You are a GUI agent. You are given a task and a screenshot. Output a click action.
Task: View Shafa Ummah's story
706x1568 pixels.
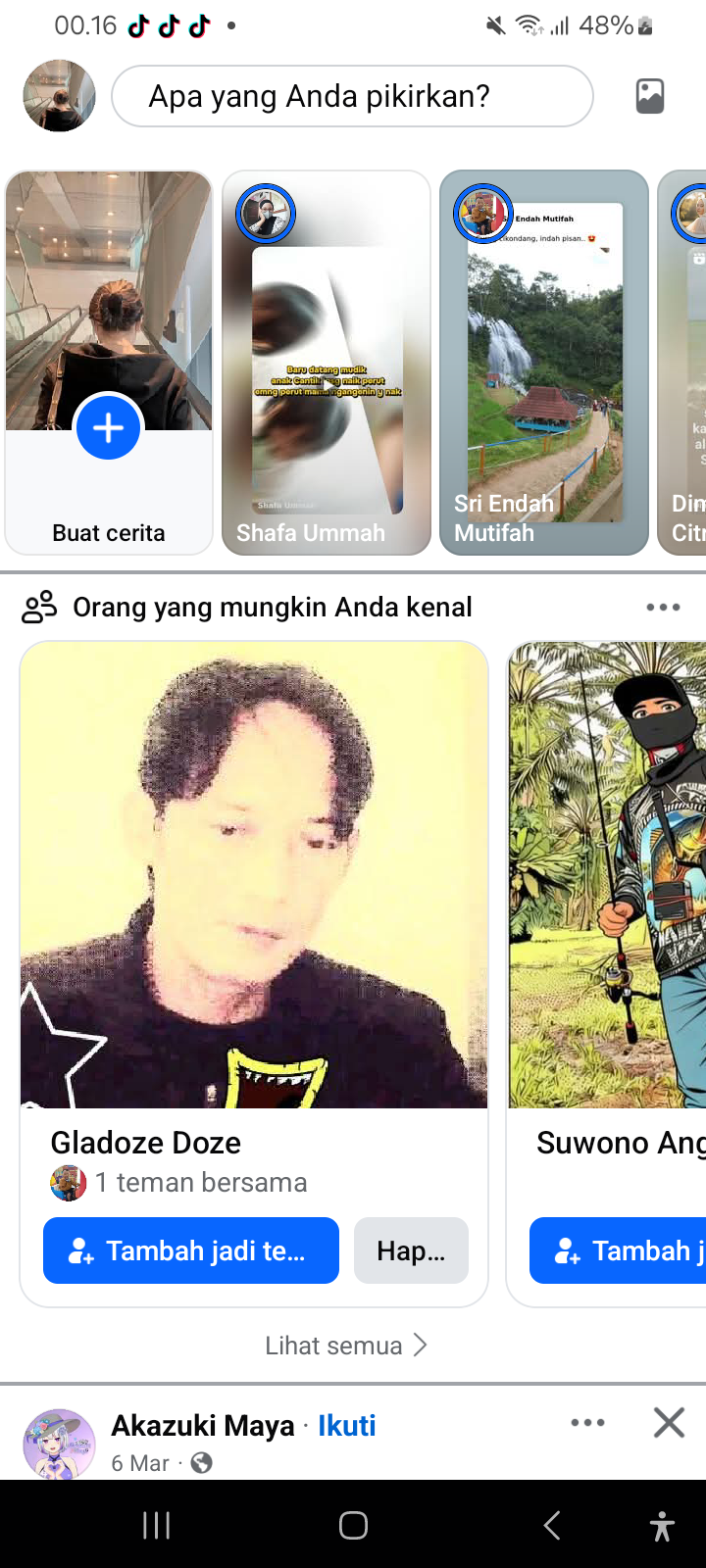tap(327, 363)
